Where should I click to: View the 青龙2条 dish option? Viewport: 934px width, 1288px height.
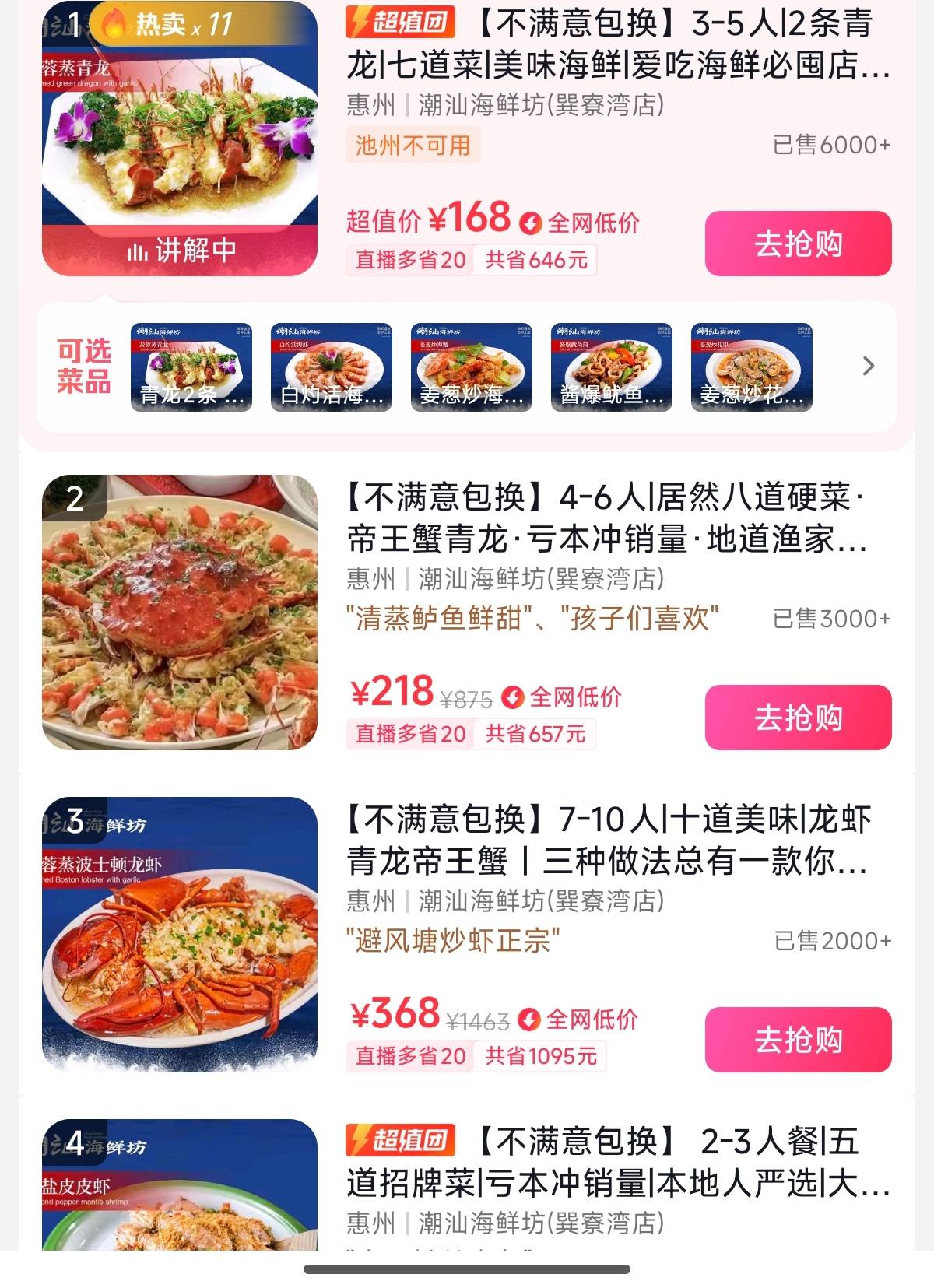[191, 367]
